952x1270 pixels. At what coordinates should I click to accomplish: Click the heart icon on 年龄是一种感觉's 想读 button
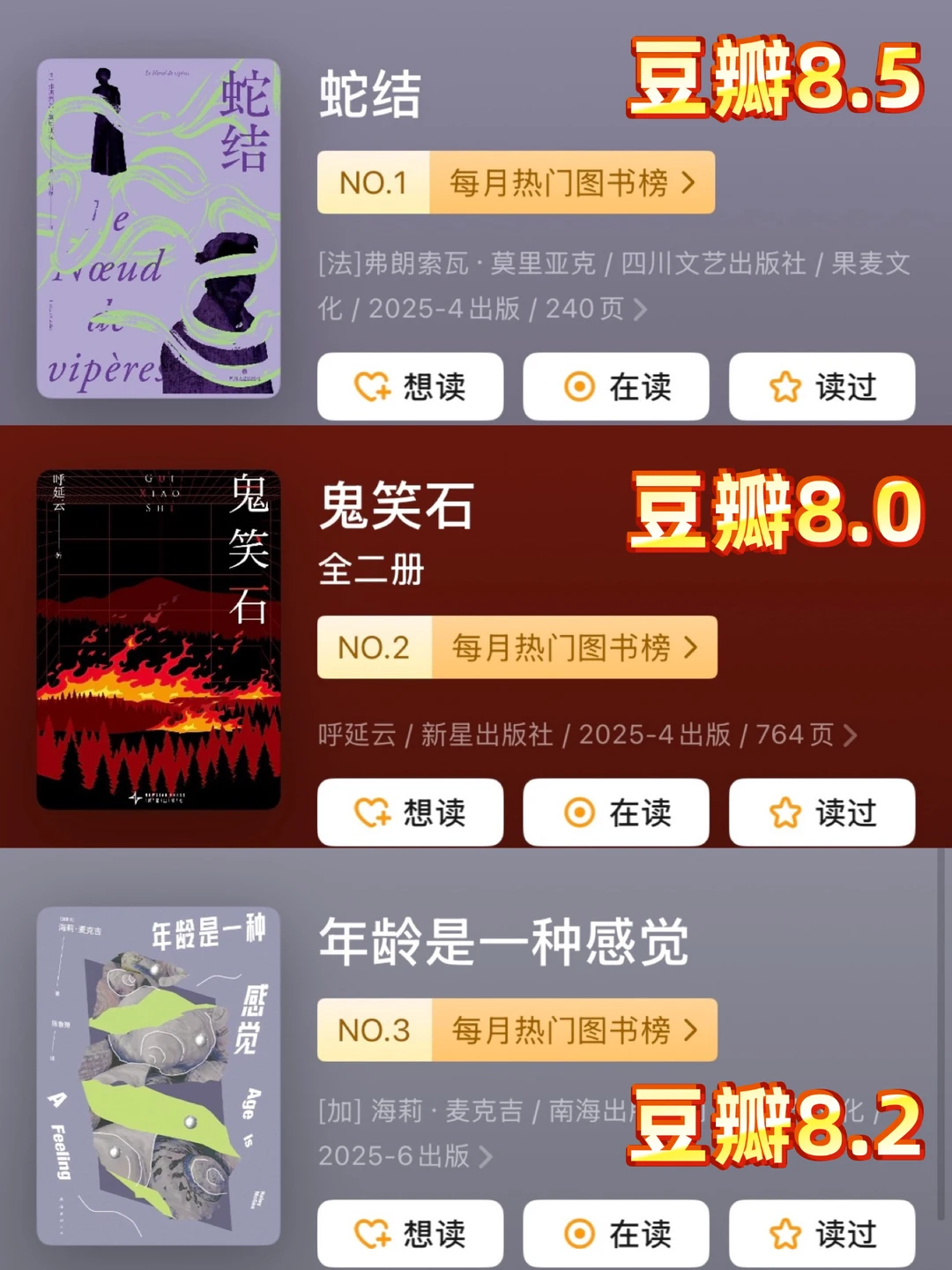[x=371, y=1232]
